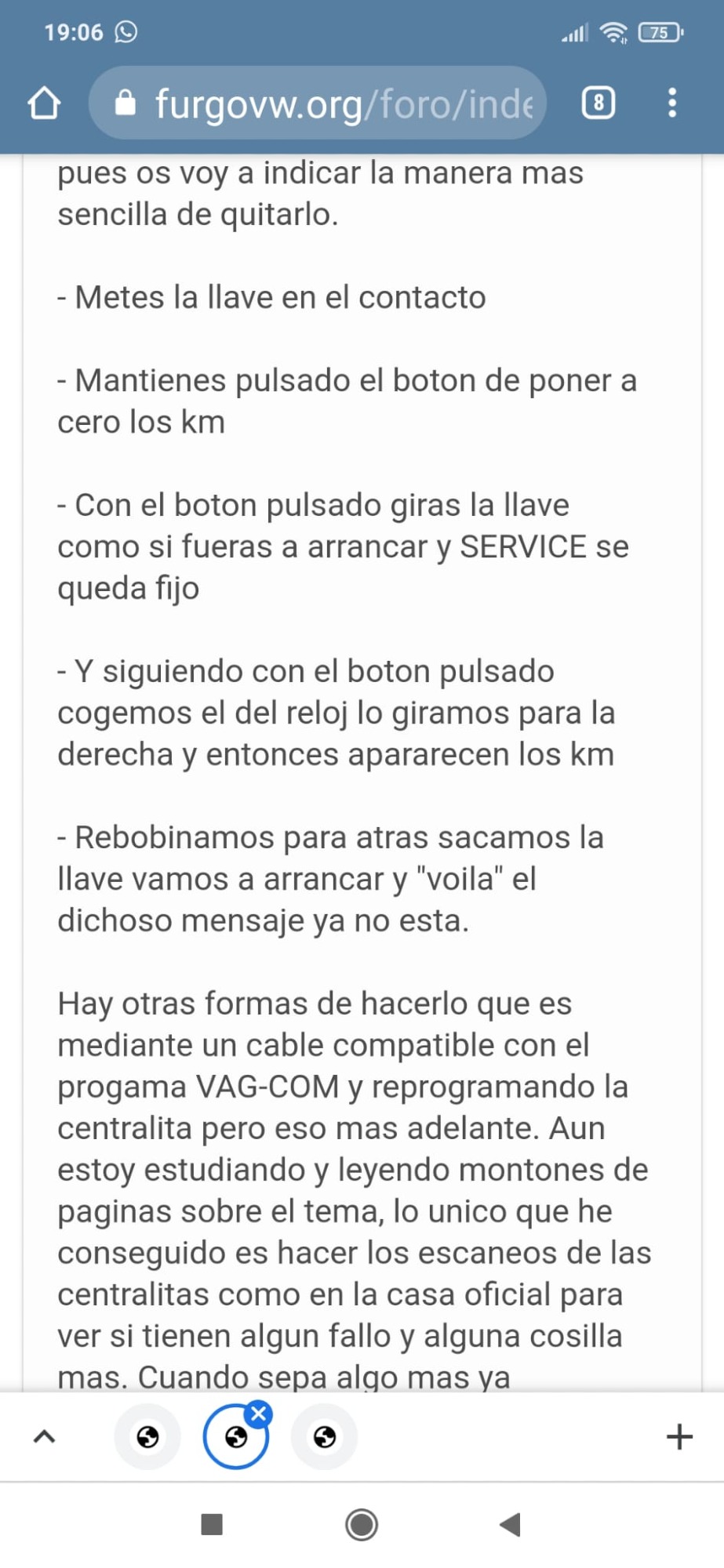Screen dimensions: 724x1568
Task: Tap the furgovw.org address bar
Action: point(329,103)
